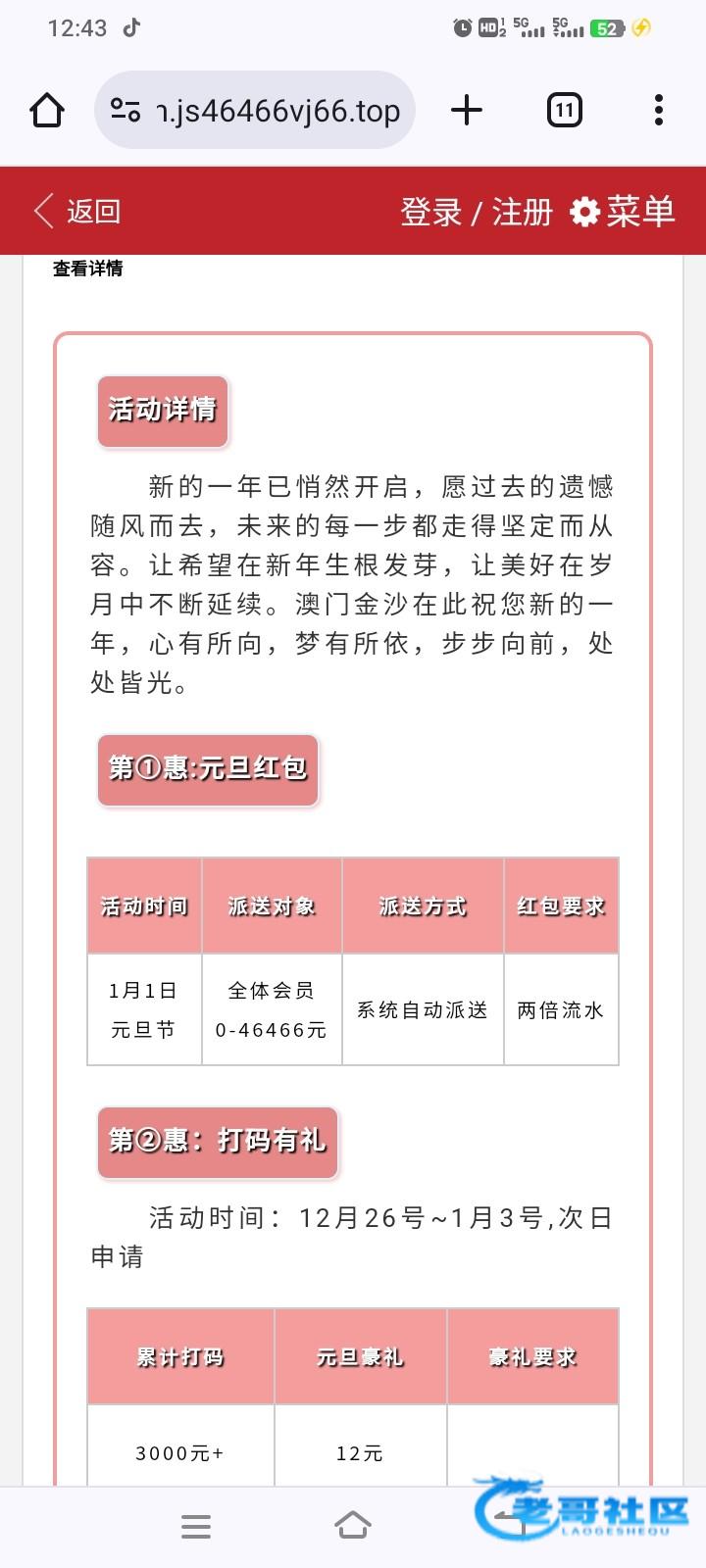This screenshot has width=706, height=1568.
Task: Go back with the 返回 button
Action: pyautogui.click(x=76, y=211)
